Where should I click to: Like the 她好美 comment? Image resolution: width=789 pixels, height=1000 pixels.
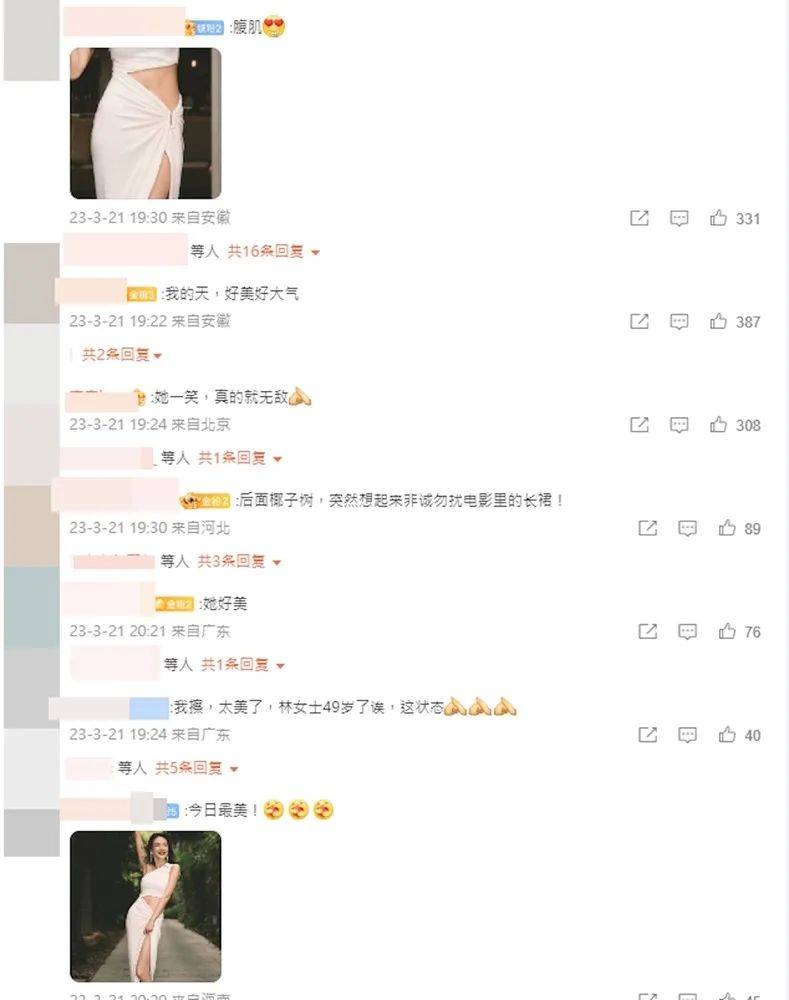727,632
